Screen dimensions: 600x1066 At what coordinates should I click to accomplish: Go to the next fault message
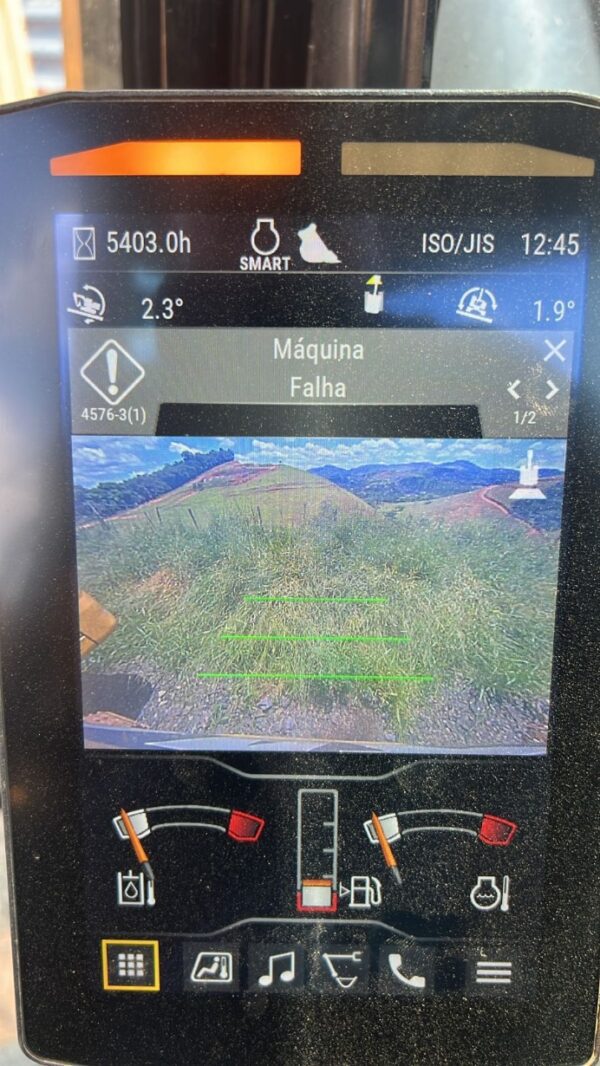tap(552, 390)
